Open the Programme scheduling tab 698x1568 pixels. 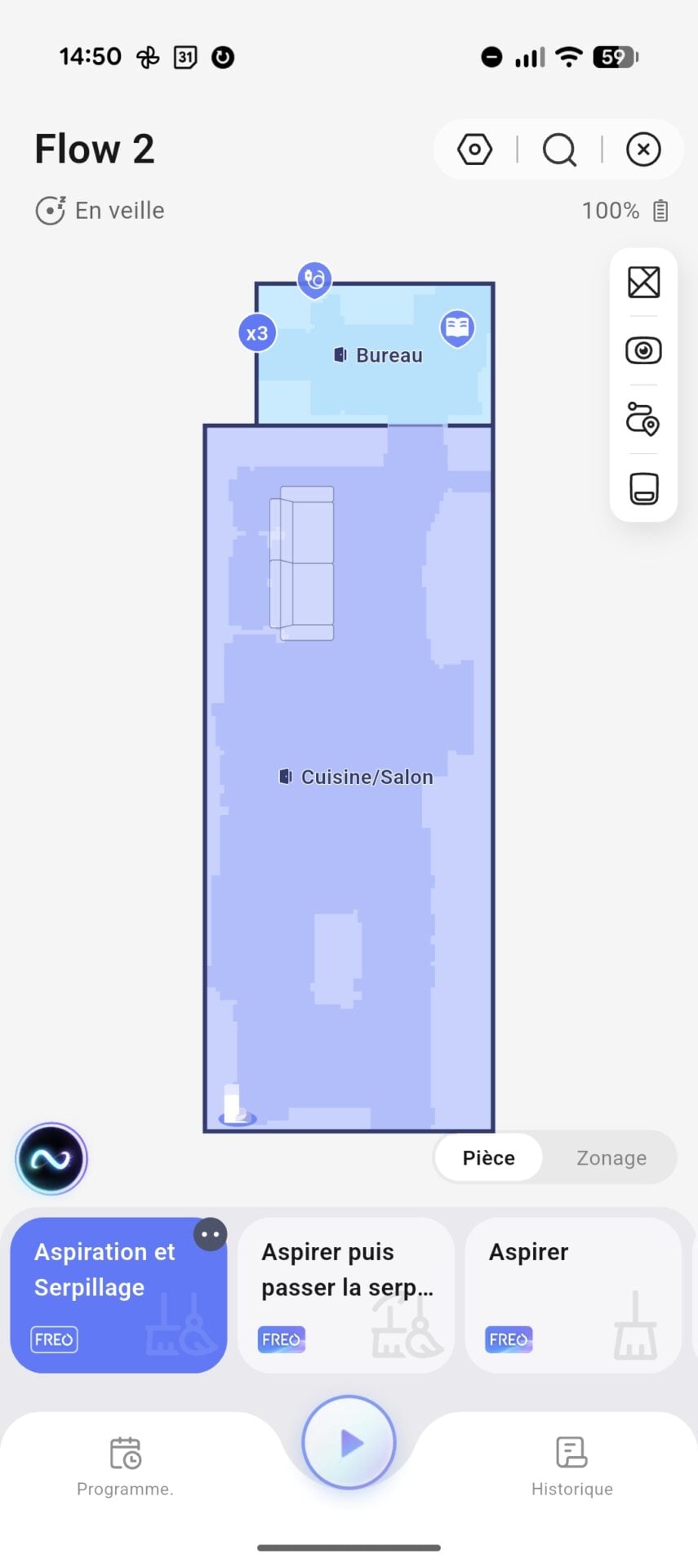(x=125, y=1465)
